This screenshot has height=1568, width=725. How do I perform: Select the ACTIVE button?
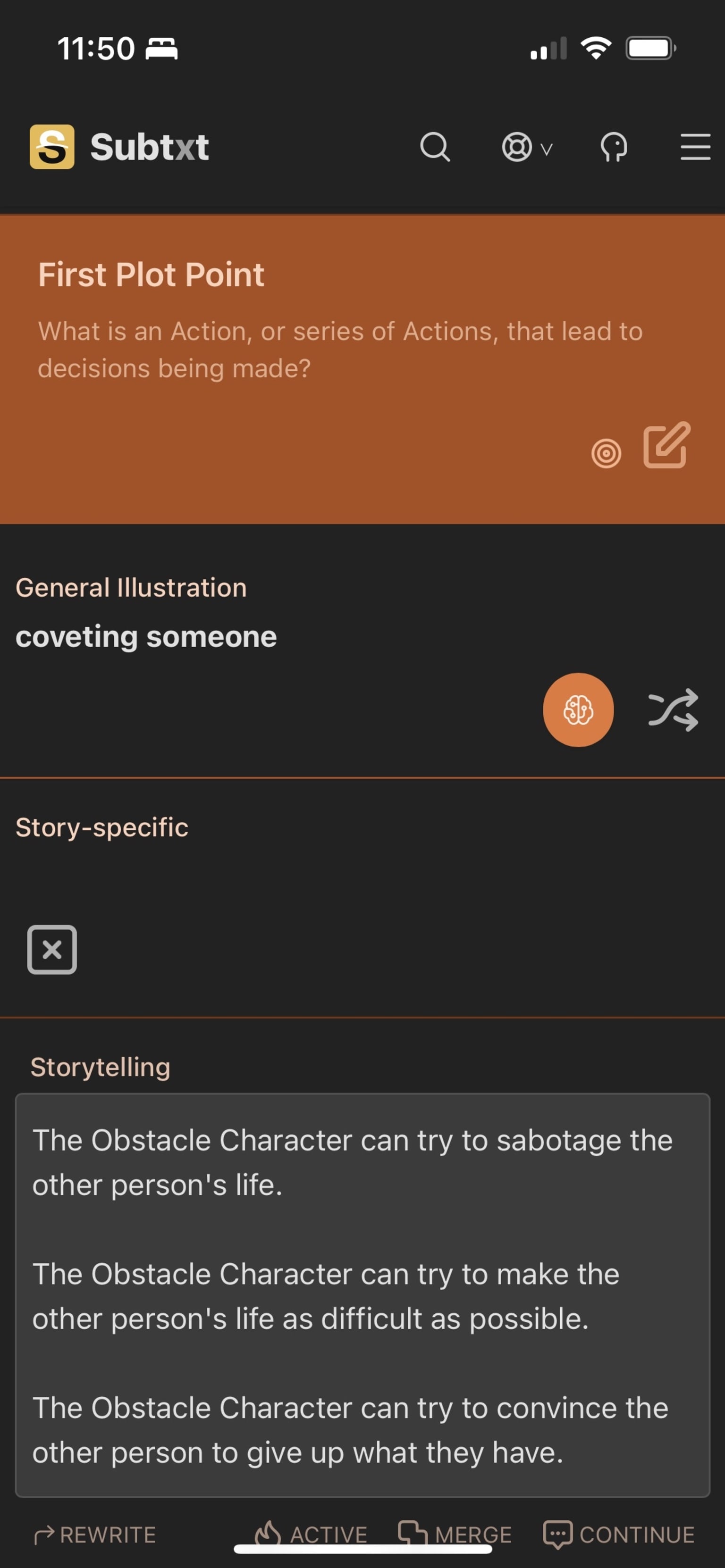point(311,1535)
